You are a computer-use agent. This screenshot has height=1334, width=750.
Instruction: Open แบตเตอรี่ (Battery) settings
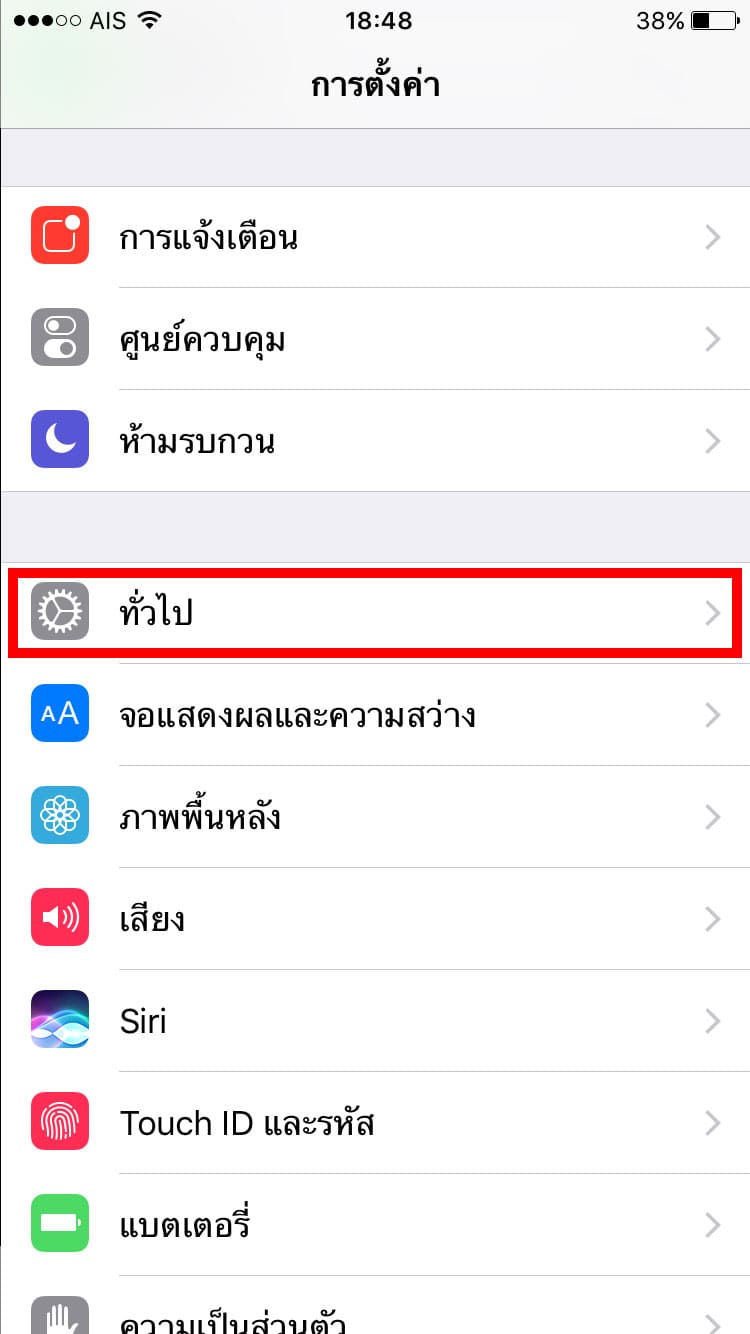[x=375, y=1224]
